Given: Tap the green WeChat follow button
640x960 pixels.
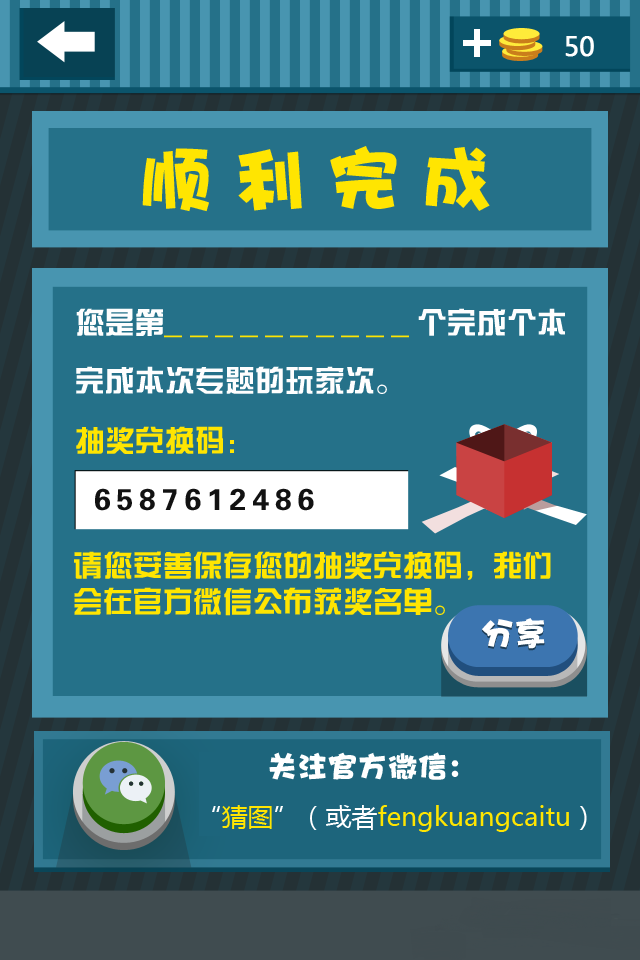Looking at the screenshot, I should tap(124, 790).
